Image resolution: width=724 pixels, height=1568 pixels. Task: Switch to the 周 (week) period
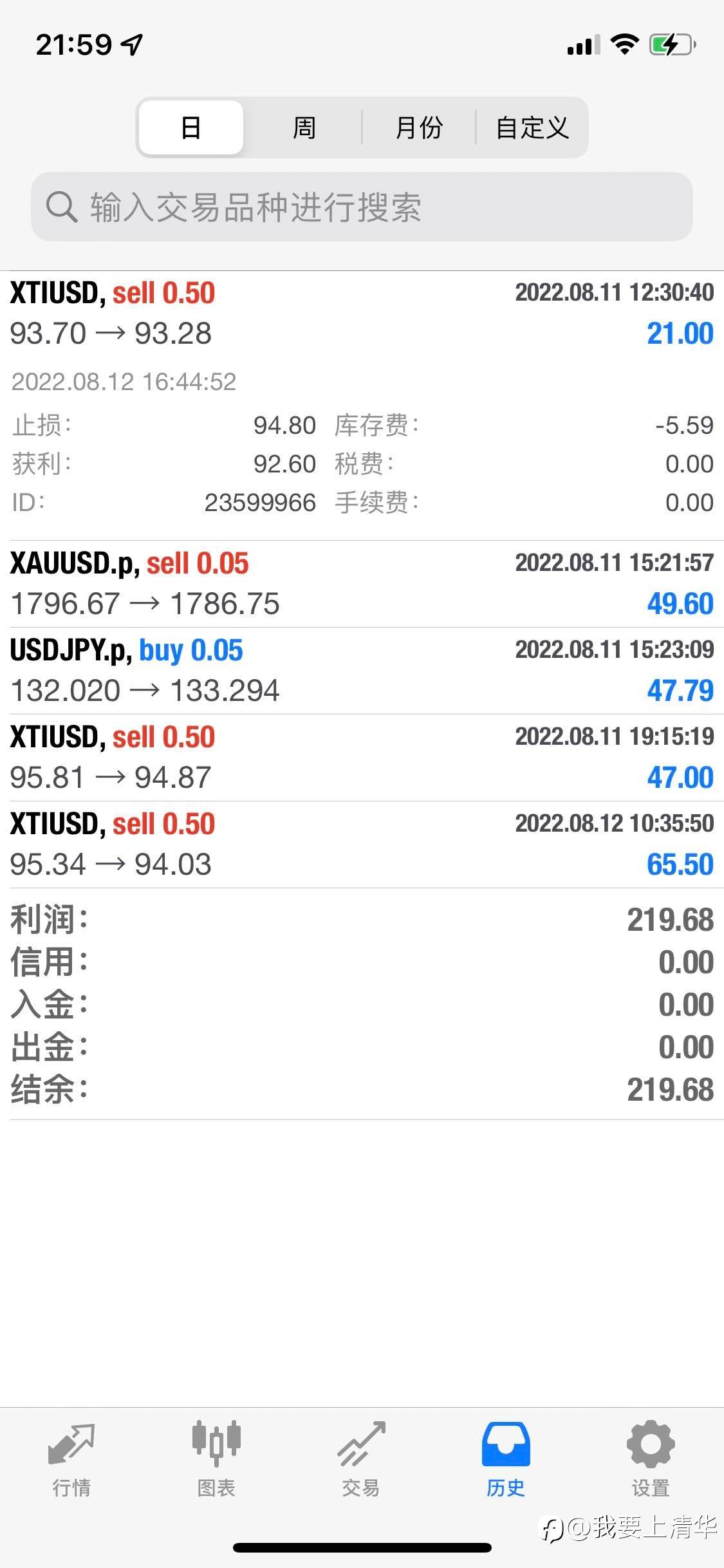click(304, 127)
